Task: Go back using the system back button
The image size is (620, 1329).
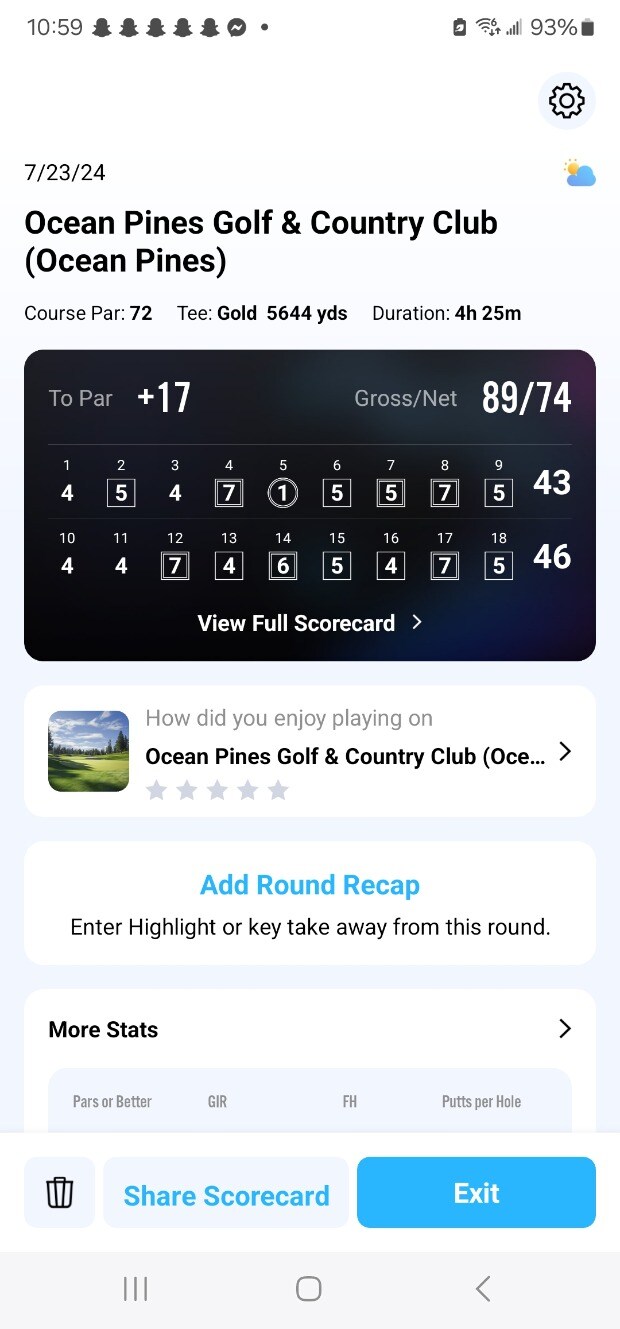Action: (483, 1289)
